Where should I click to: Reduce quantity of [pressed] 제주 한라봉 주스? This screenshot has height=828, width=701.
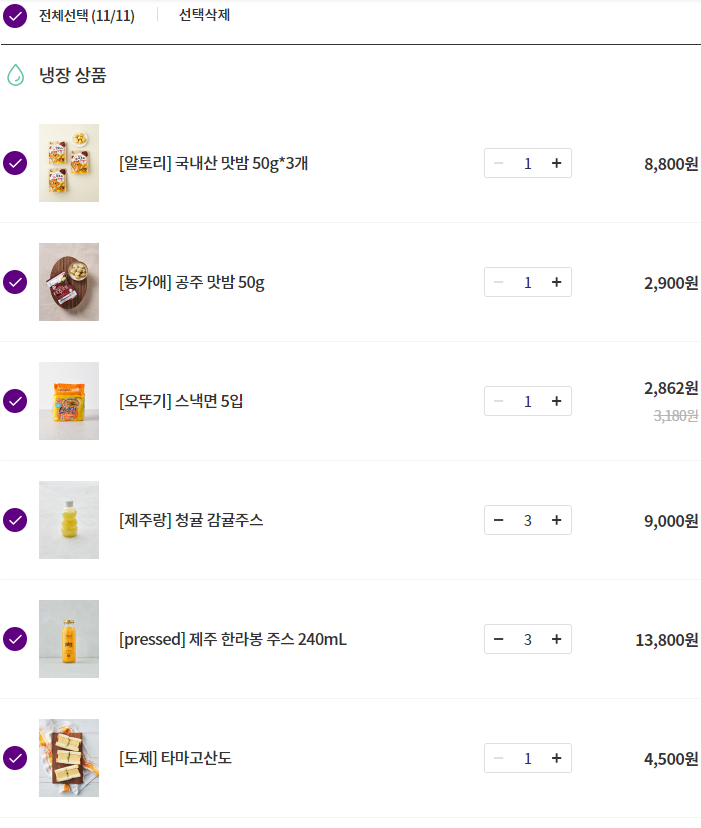(499, 639)
